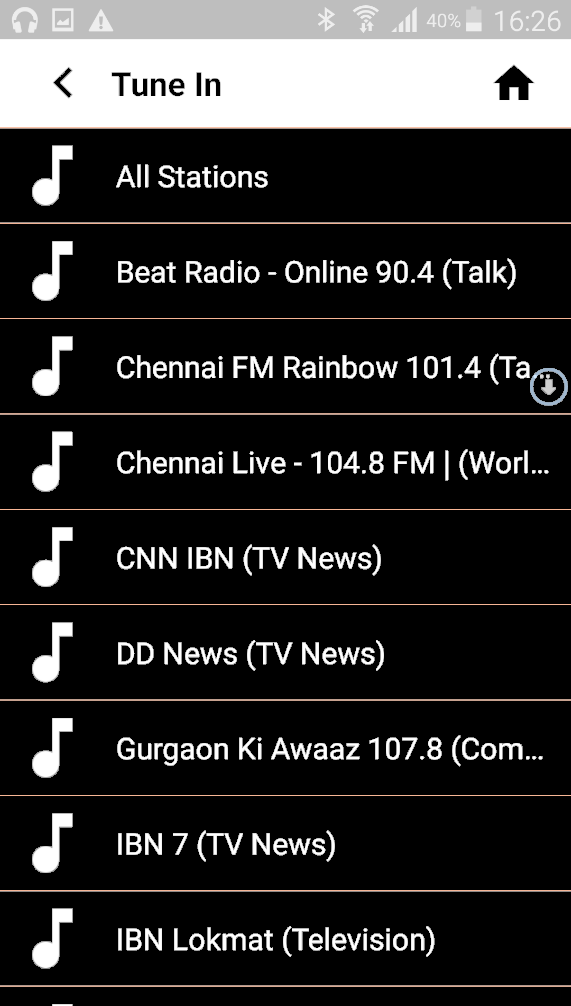The height and width of the screenshot is (1006, 571).
Task: Play Chennai FM Rainbow 101.4
Action: pyautogui.click(x=286, y=366)
